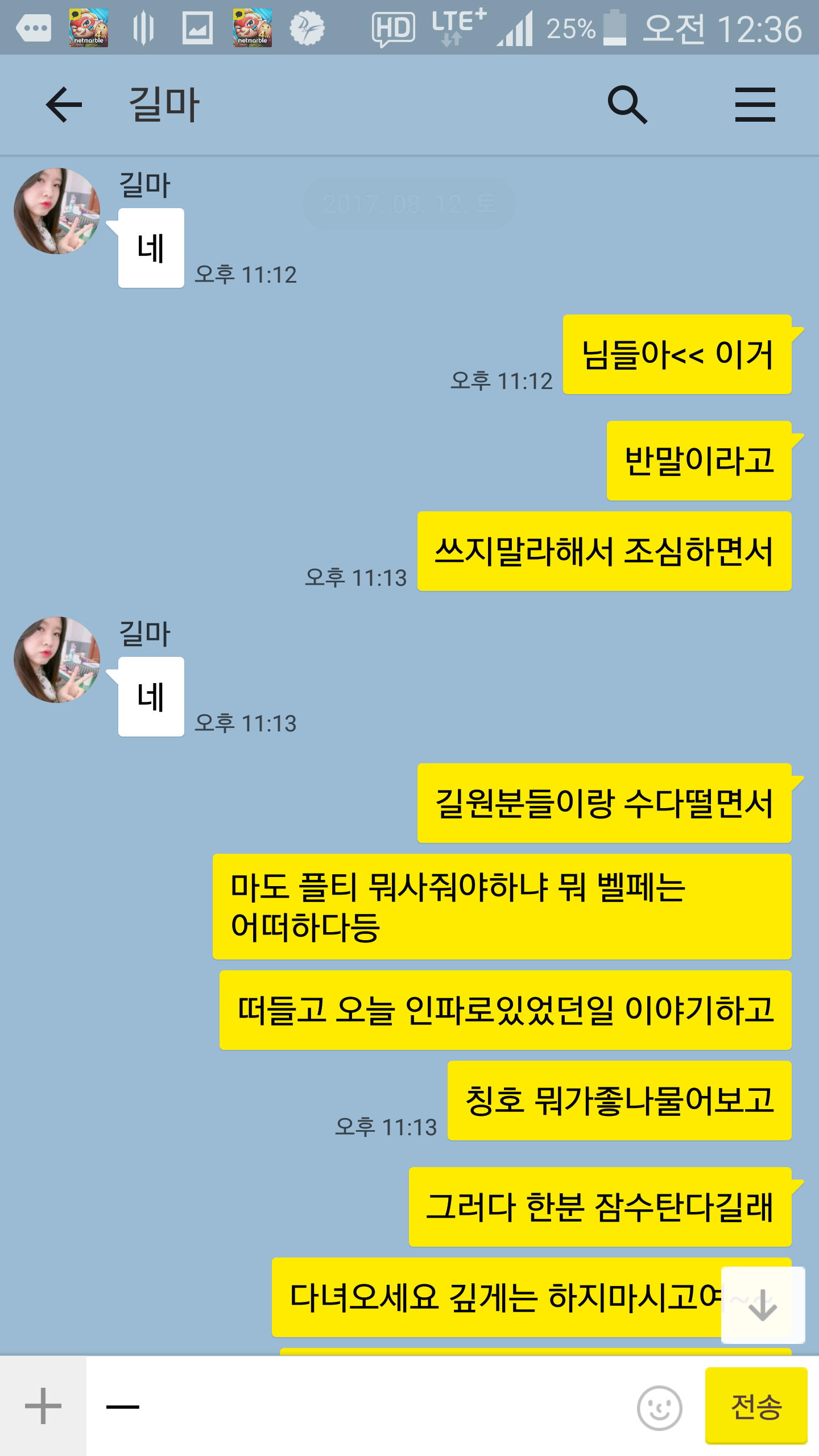Search within this chat

[627, 105]
